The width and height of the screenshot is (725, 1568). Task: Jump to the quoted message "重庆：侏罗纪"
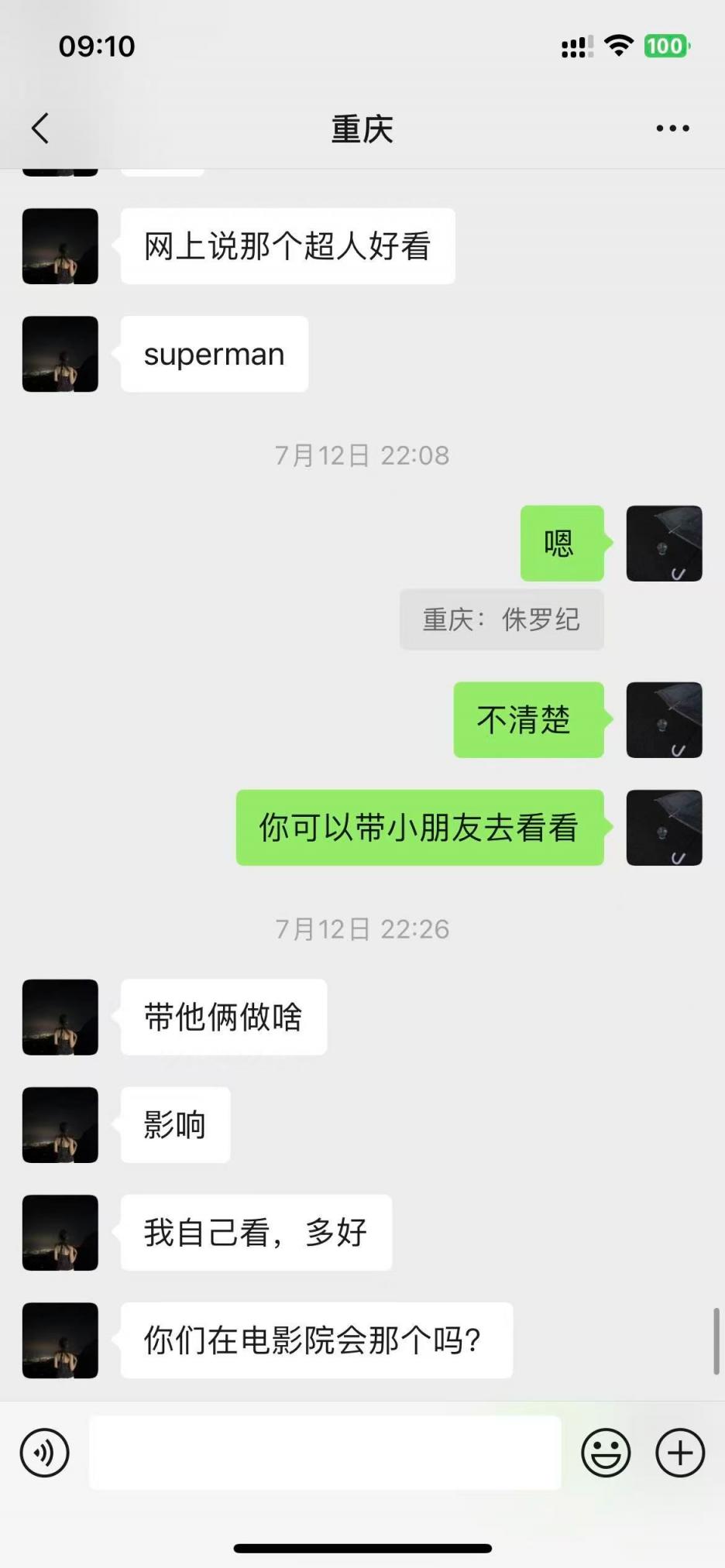click(501, 619)
